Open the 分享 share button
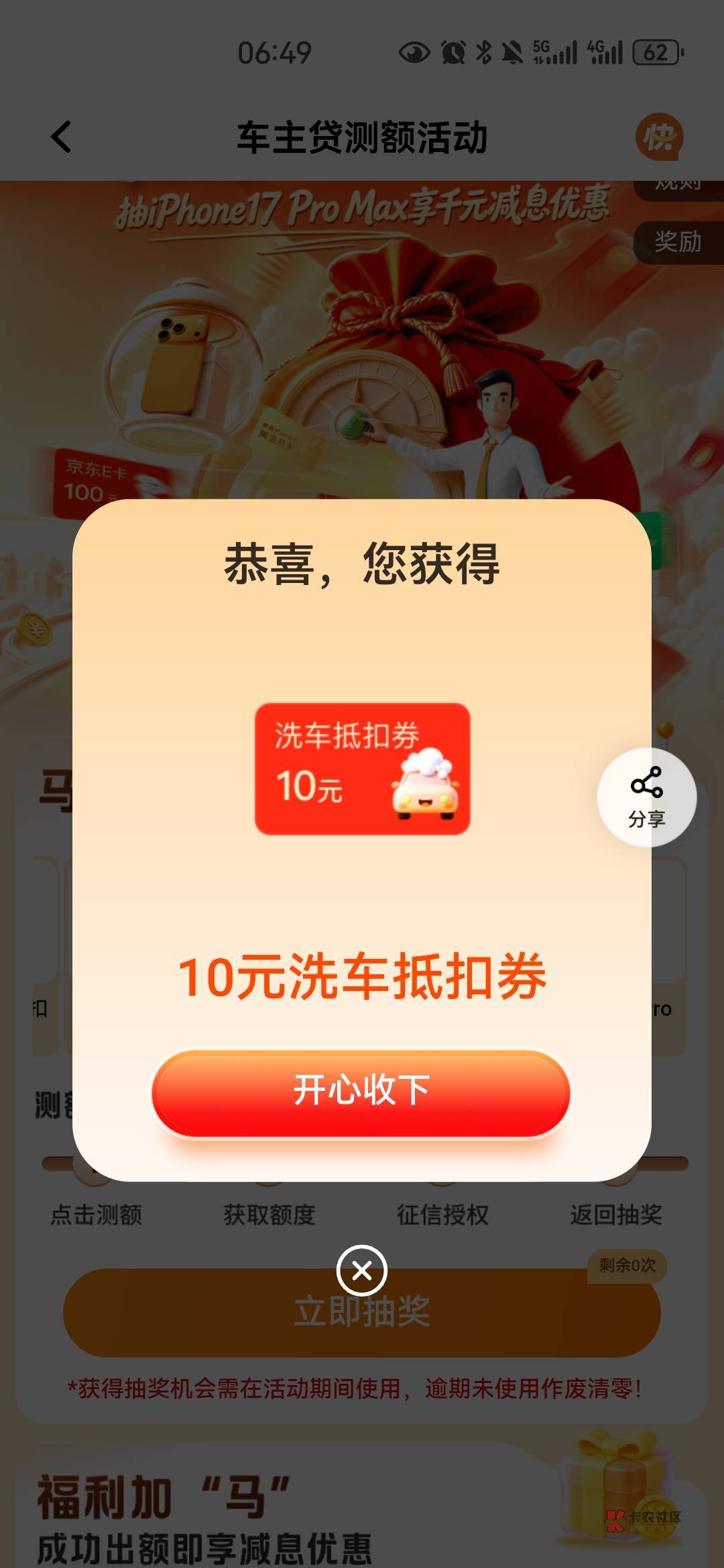724x1568 pixels. (x=647, y=797)
